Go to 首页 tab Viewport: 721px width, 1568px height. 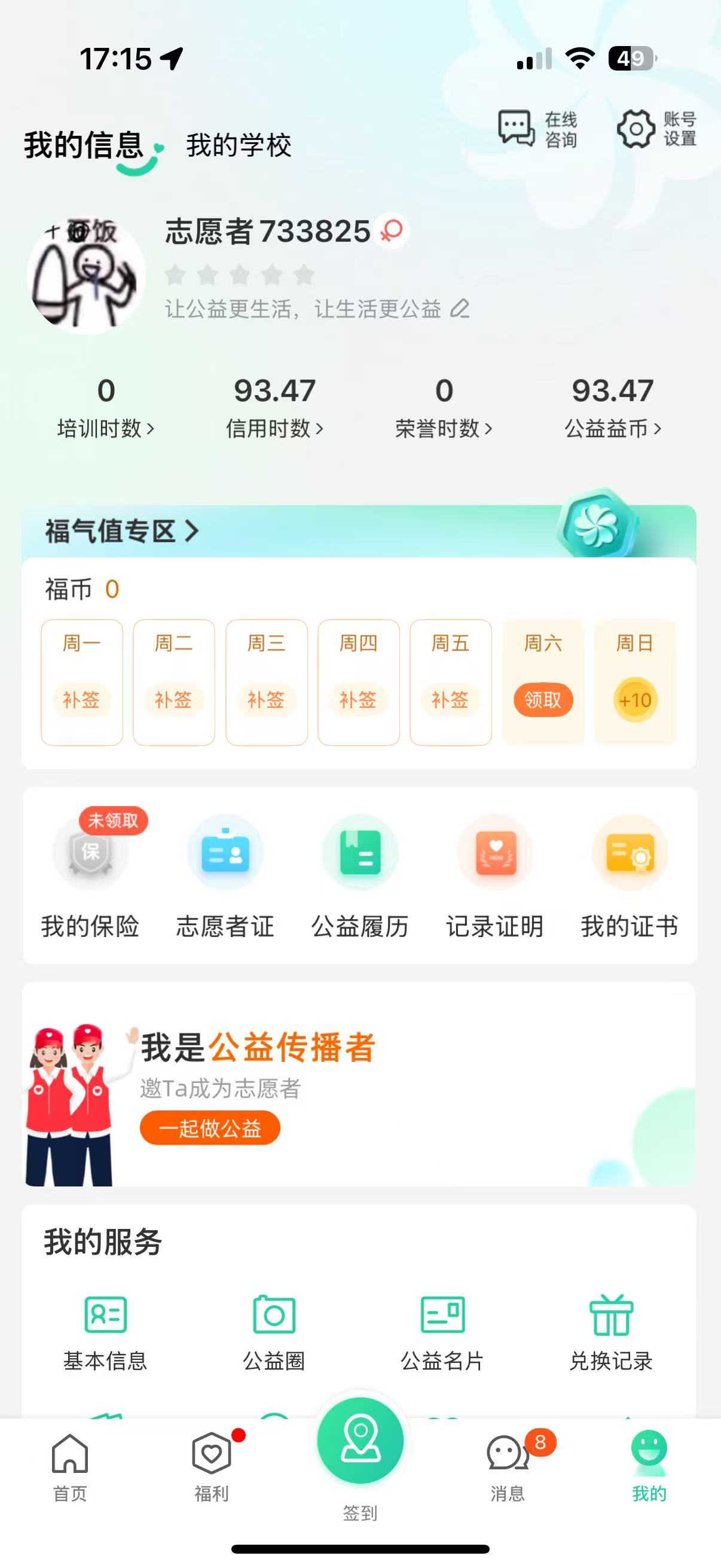[70, 1467]
